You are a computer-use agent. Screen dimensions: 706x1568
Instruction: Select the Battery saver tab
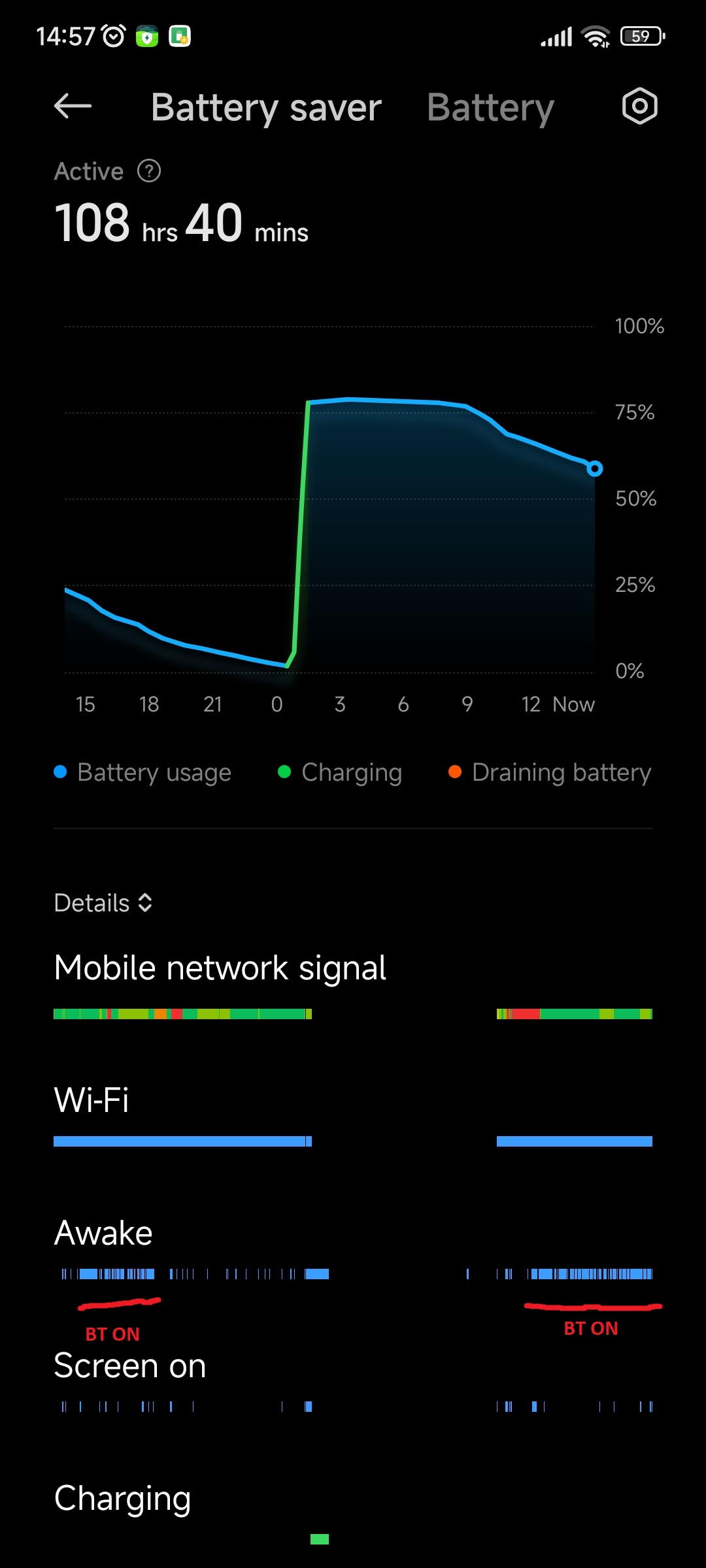(x=266, y=108)
